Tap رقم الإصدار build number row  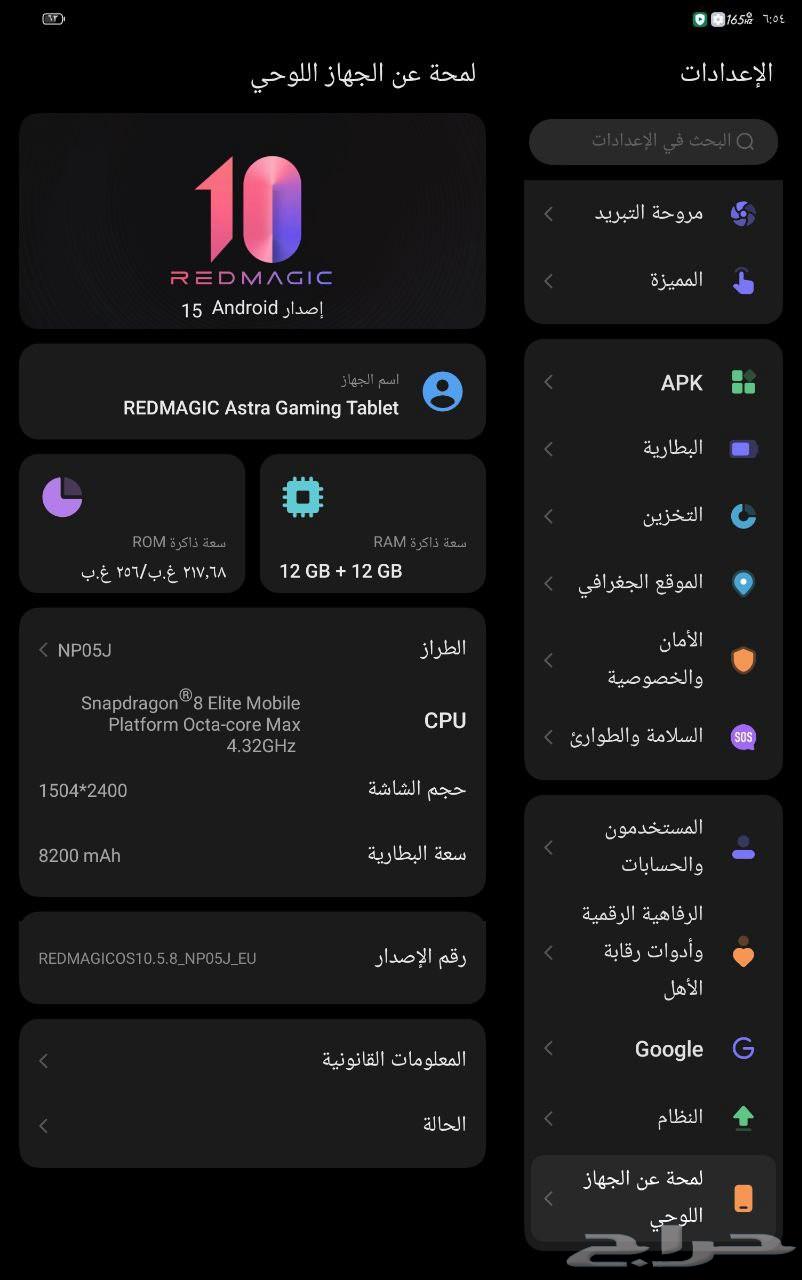tap(252, 958)
